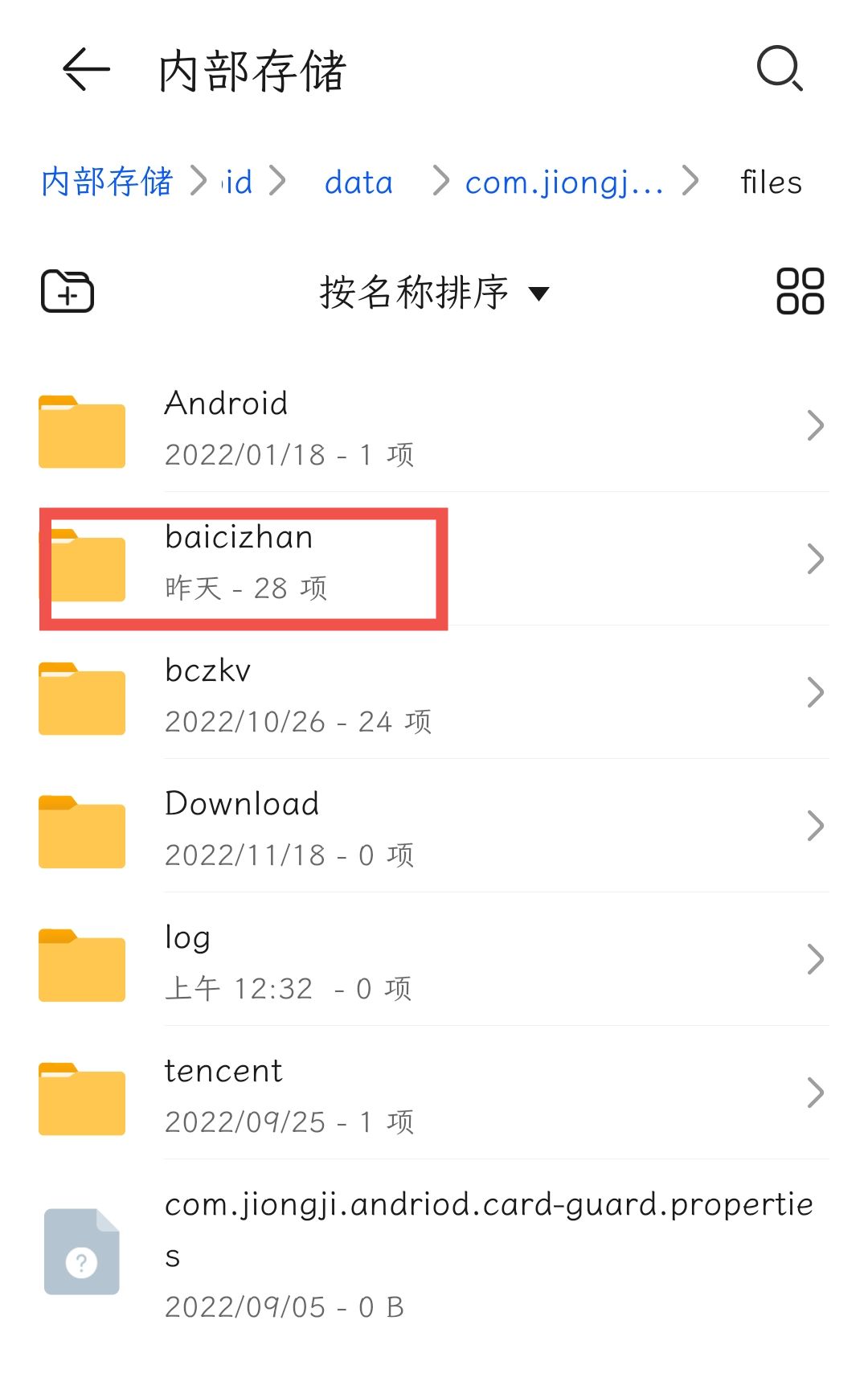Image resolution: width=868 pixels, height=1382 pixels.
Task: Navigate to data in breadcrumb
Action: pos(358,182)
